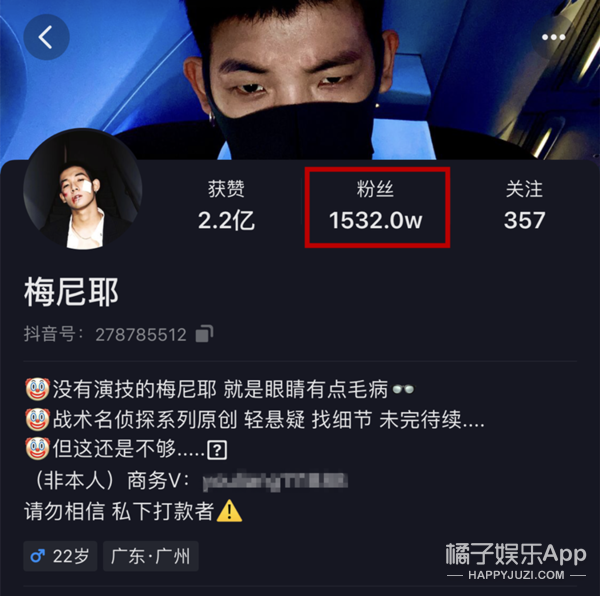Open the 关注 following list

coord(524,205)
